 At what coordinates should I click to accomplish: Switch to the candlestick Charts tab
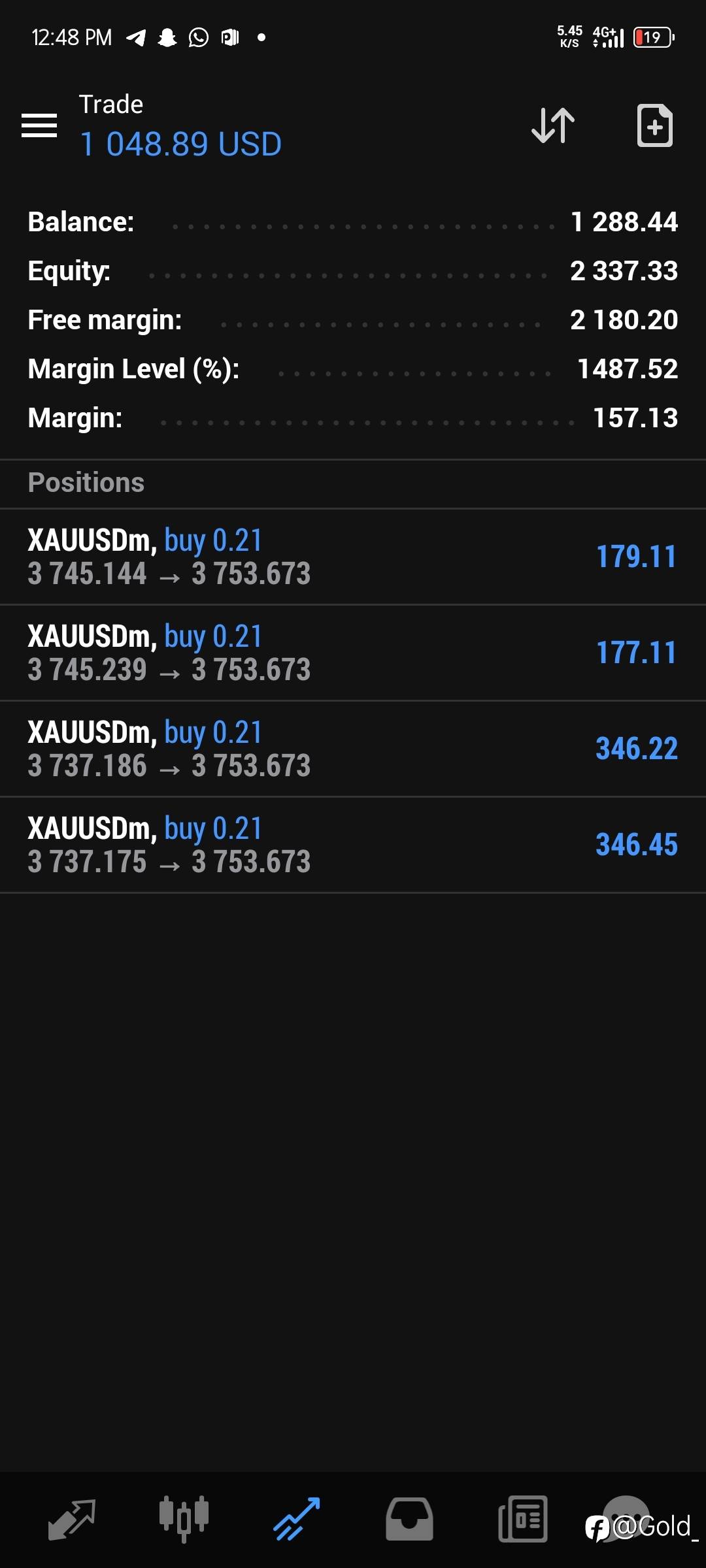[x=184, y=1520]
